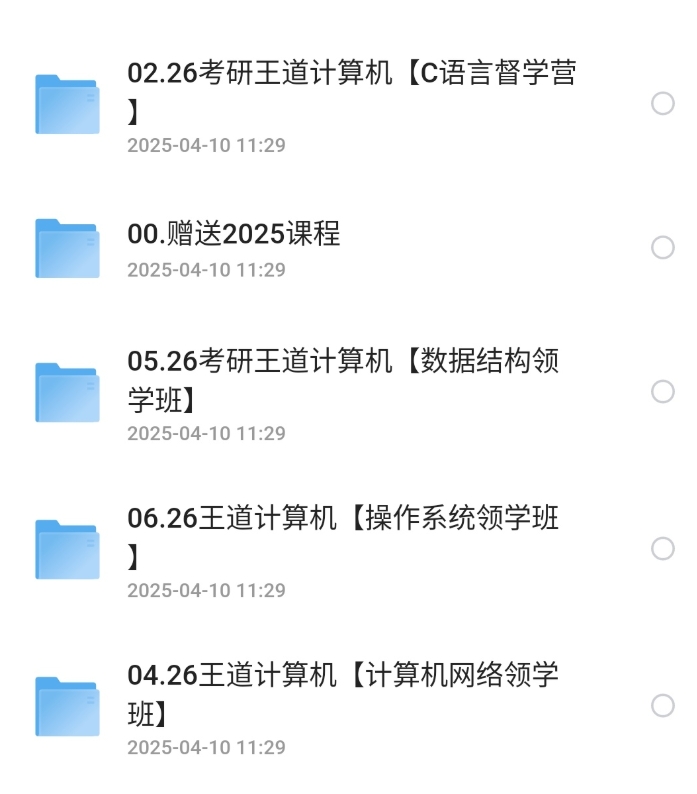Open the 02.26考研王道计算机 C语言督学营 folder
Viewport: 697px width, 794px height.
pyautogui.click(x=350, y=90)
